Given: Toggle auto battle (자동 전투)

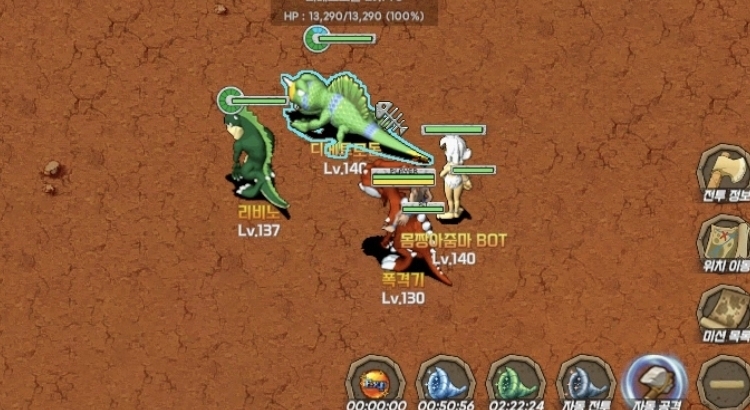Looking at the screenshot, I should 586,381.
